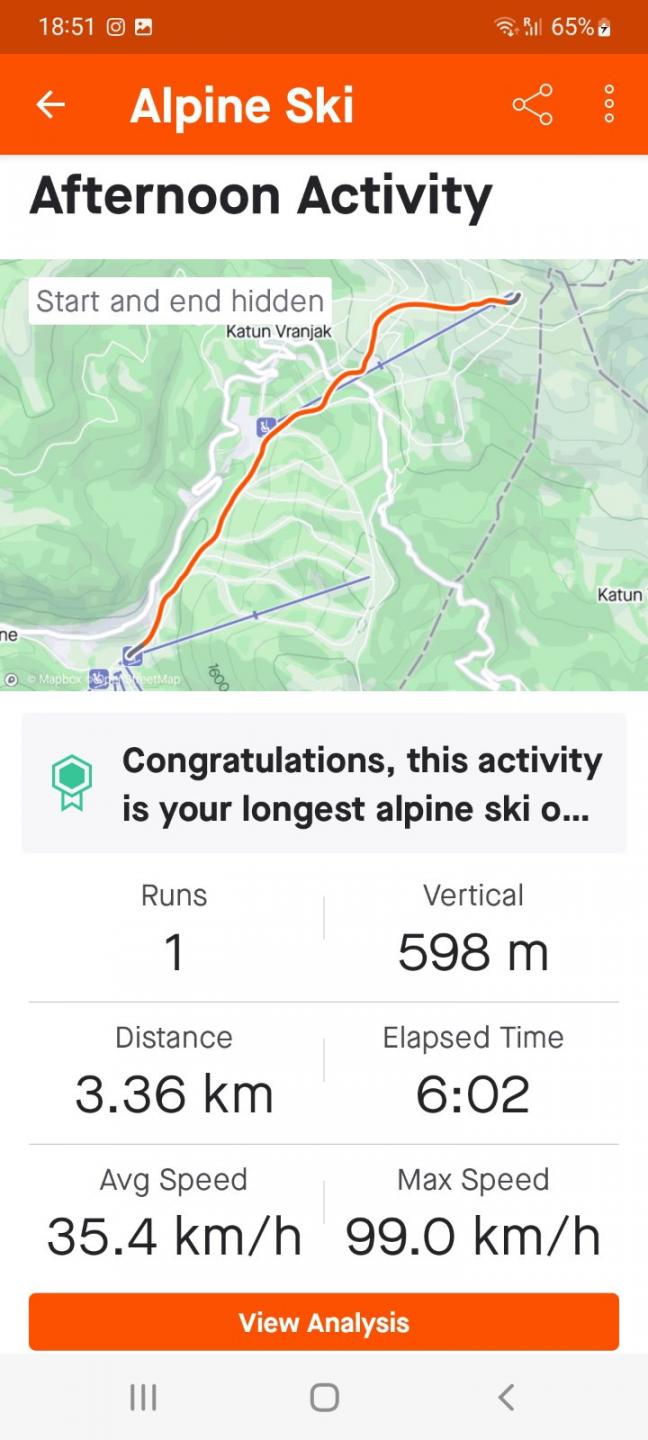Tap the View Analysis button
Image resolution: width=648 pixels, height=1440 pixels.
[324, 1322]
